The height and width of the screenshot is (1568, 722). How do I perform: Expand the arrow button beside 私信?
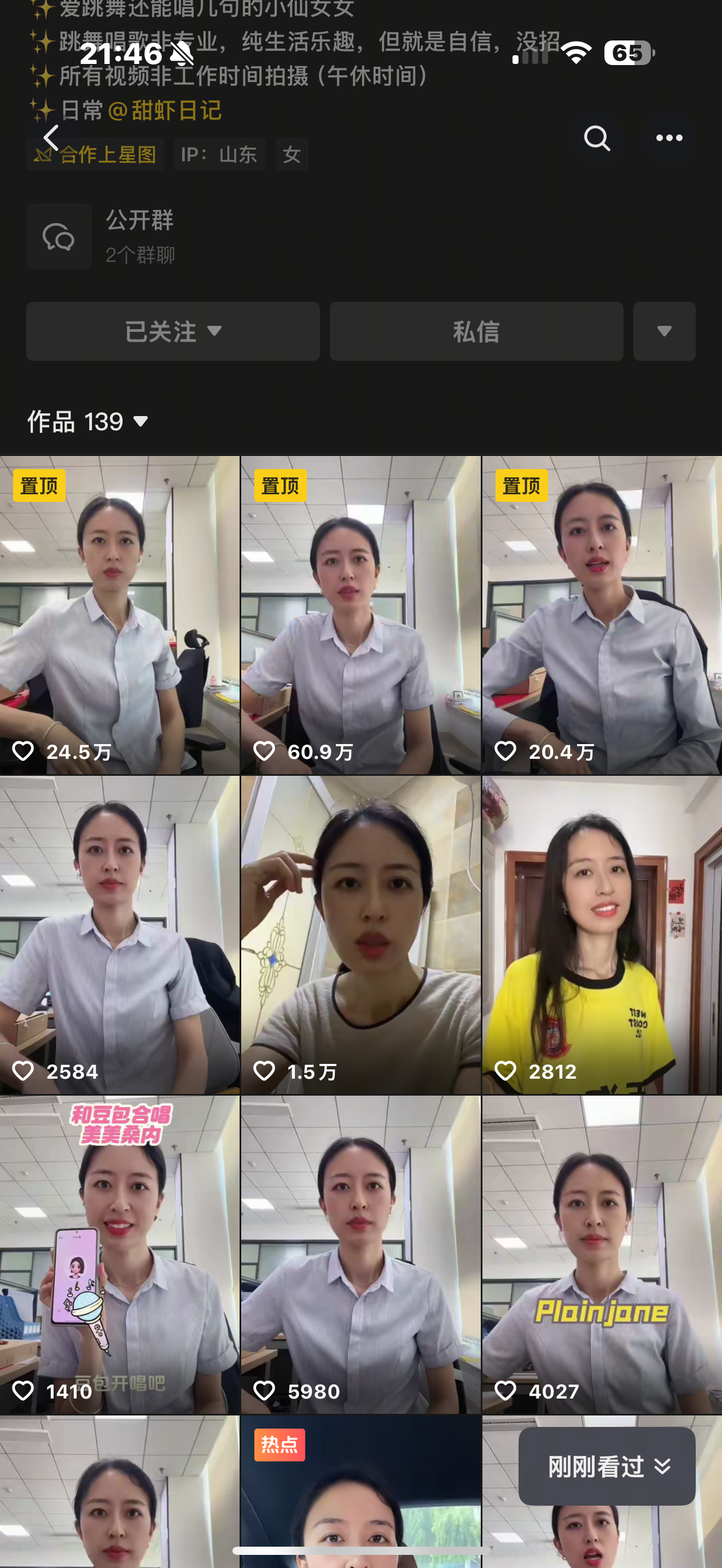(664, 331)
